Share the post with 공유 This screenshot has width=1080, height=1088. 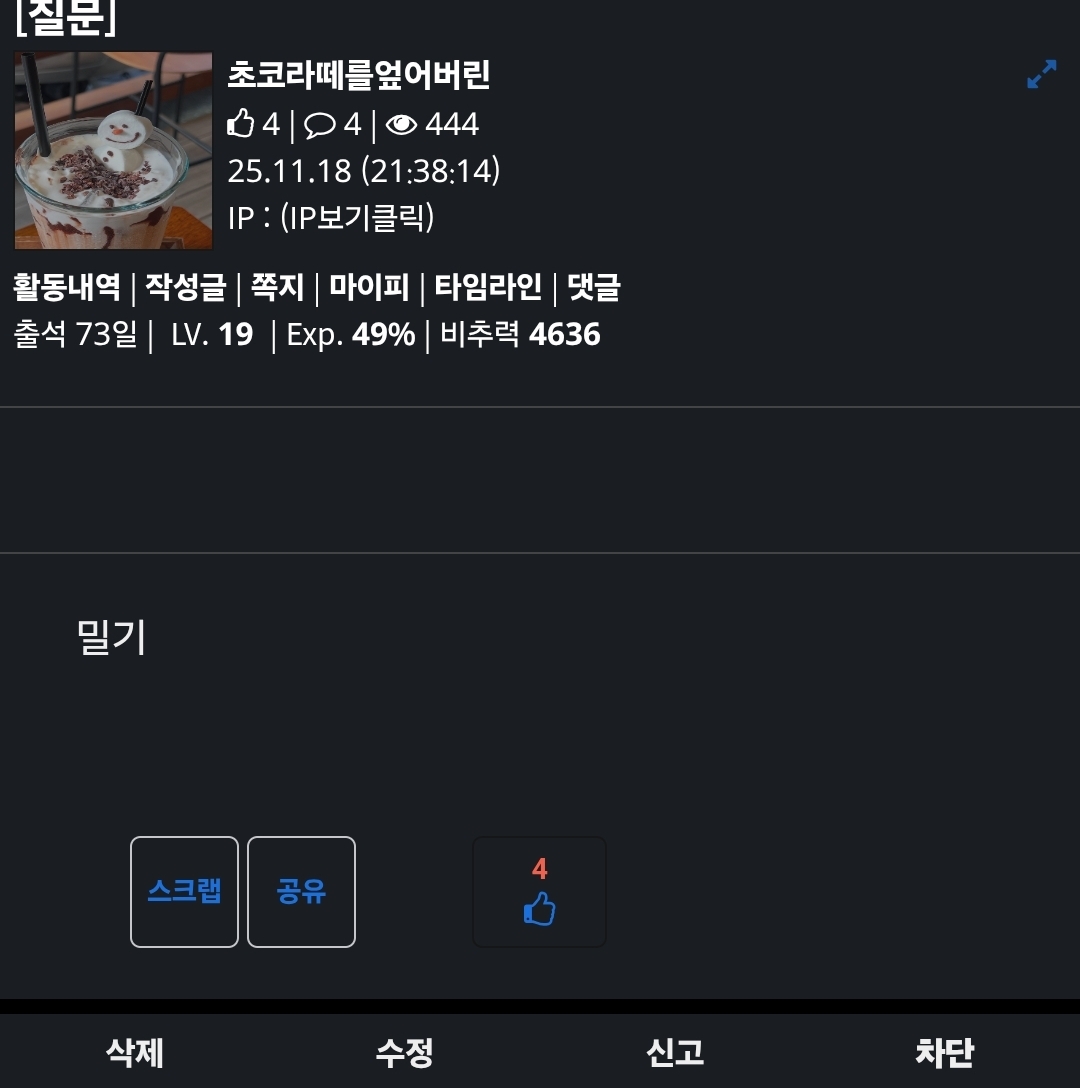[x=301, y=892]
